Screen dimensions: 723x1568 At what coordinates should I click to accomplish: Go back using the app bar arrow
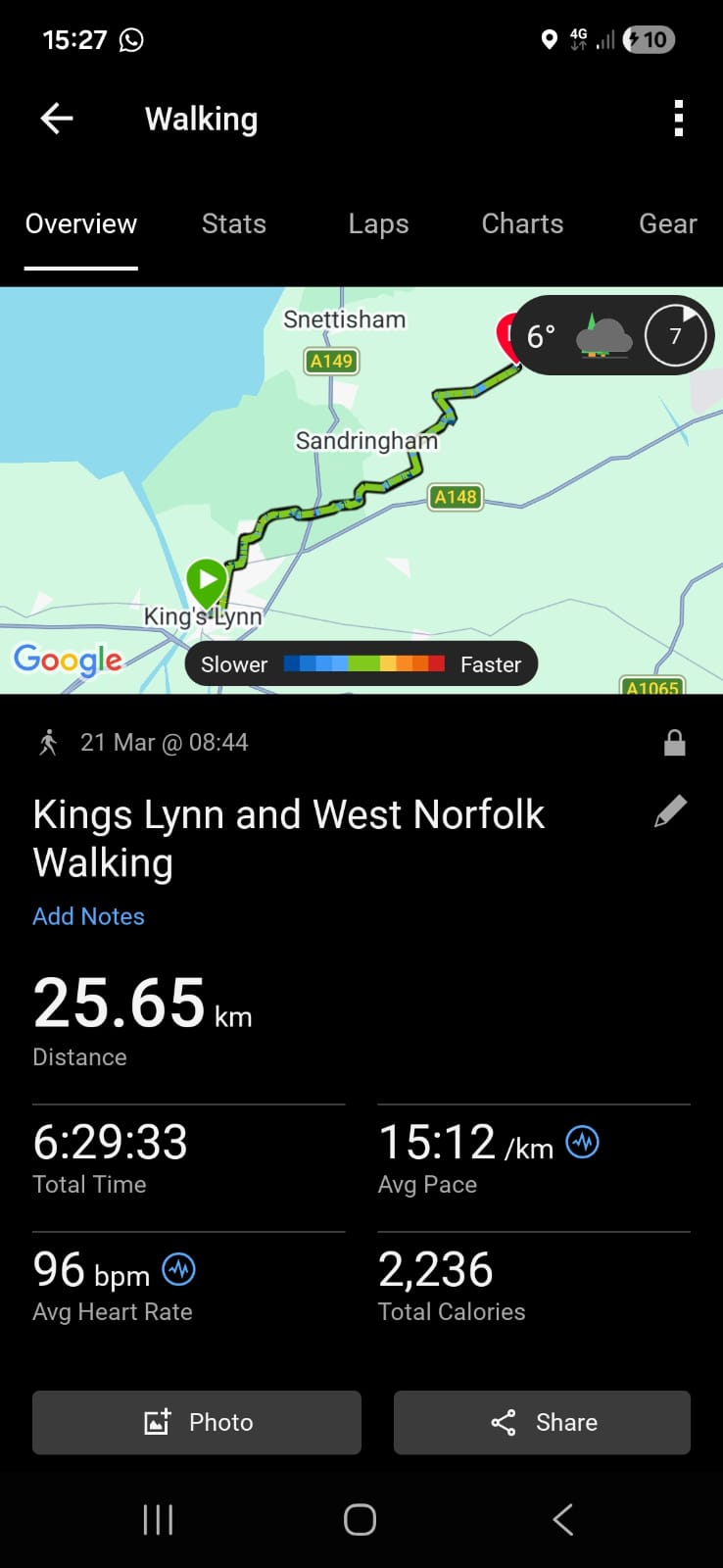tap(57, 119)
